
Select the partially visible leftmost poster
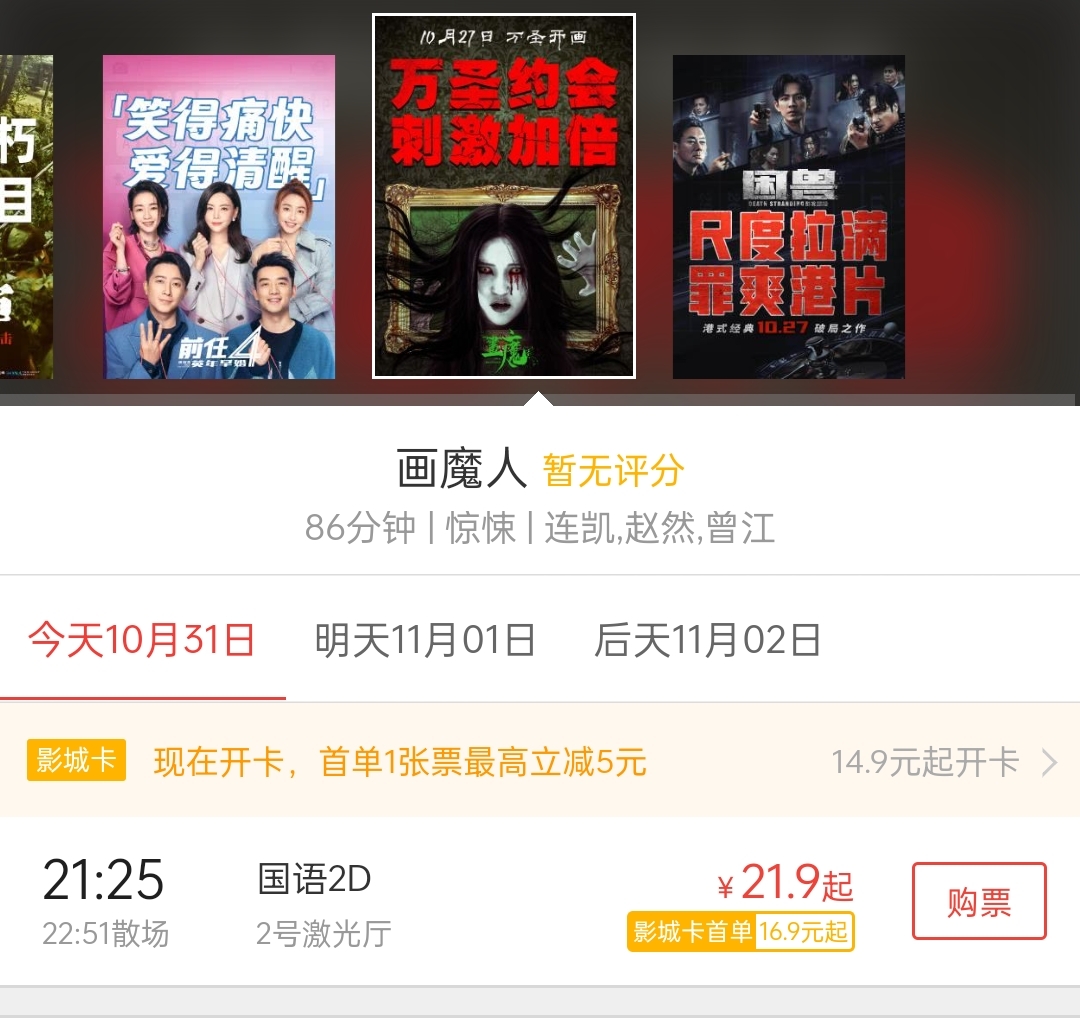(x=25, y=217)
